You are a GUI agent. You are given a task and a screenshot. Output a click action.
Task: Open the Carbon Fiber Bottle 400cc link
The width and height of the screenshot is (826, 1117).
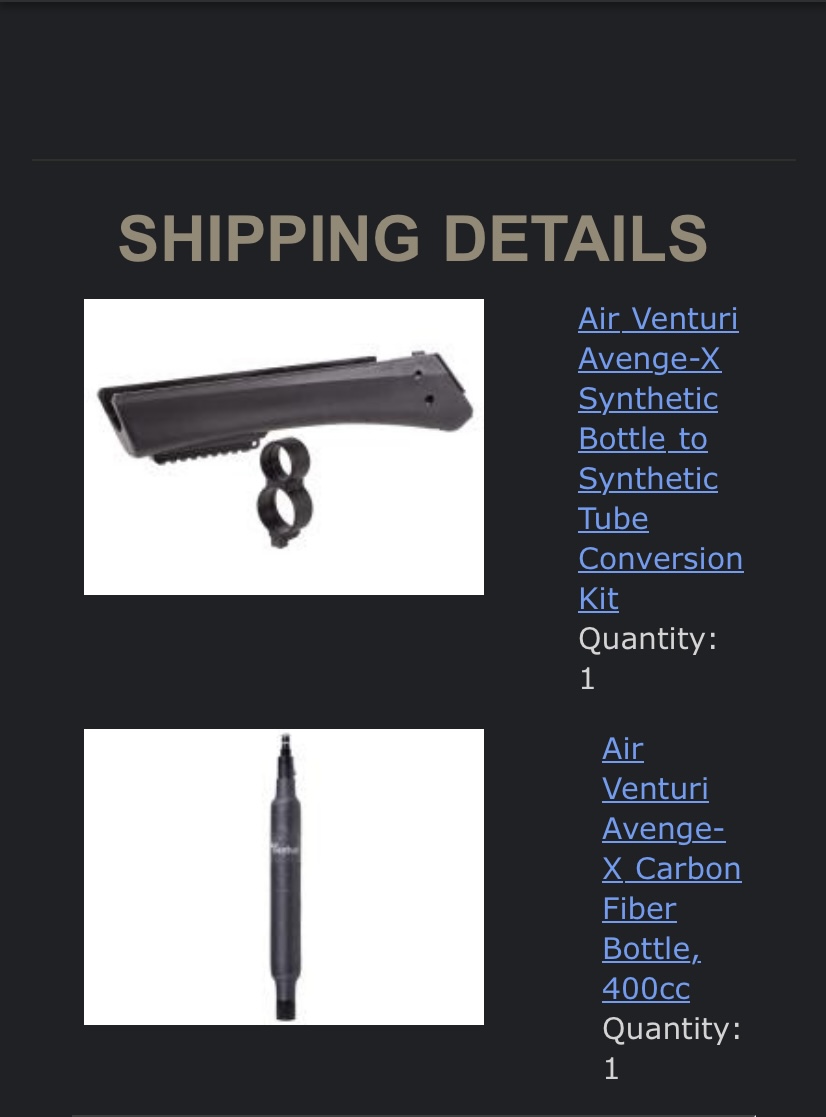point(670,869)
